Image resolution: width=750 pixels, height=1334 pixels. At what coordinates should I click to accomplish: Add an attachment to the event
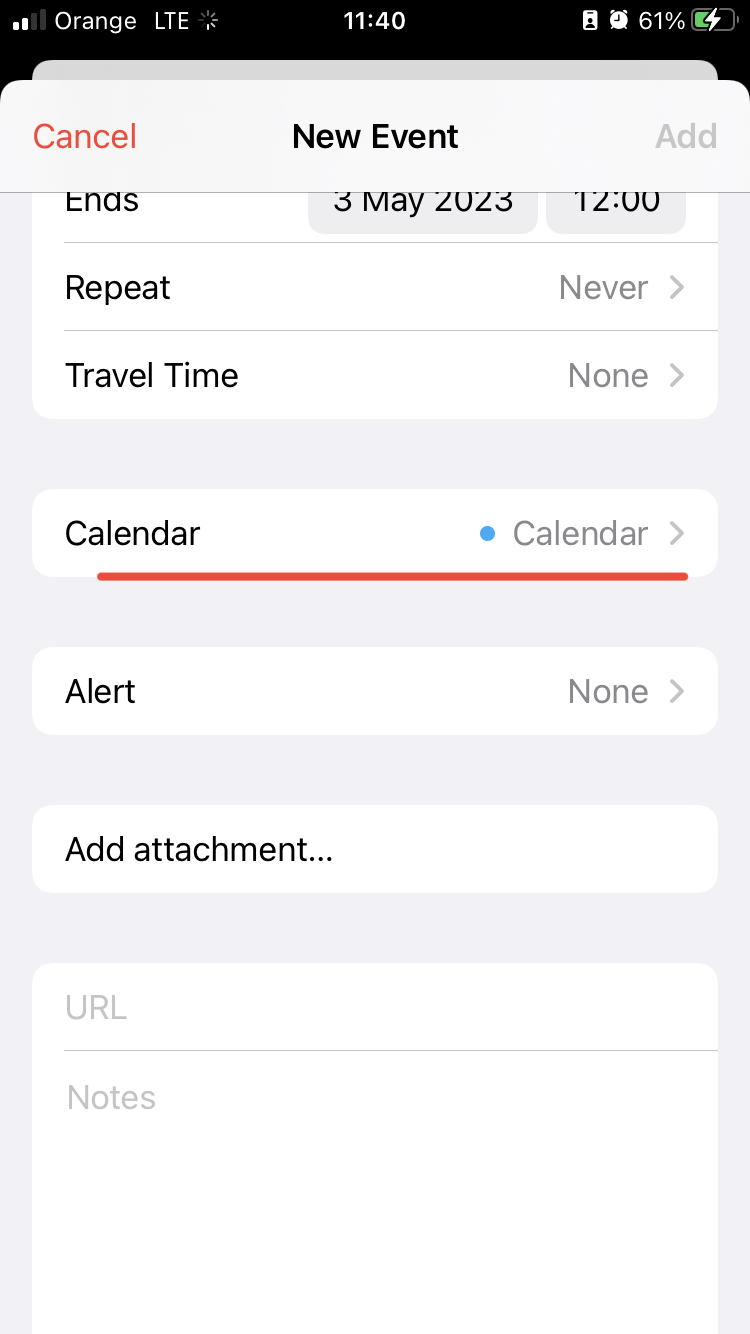click(375, 849)
